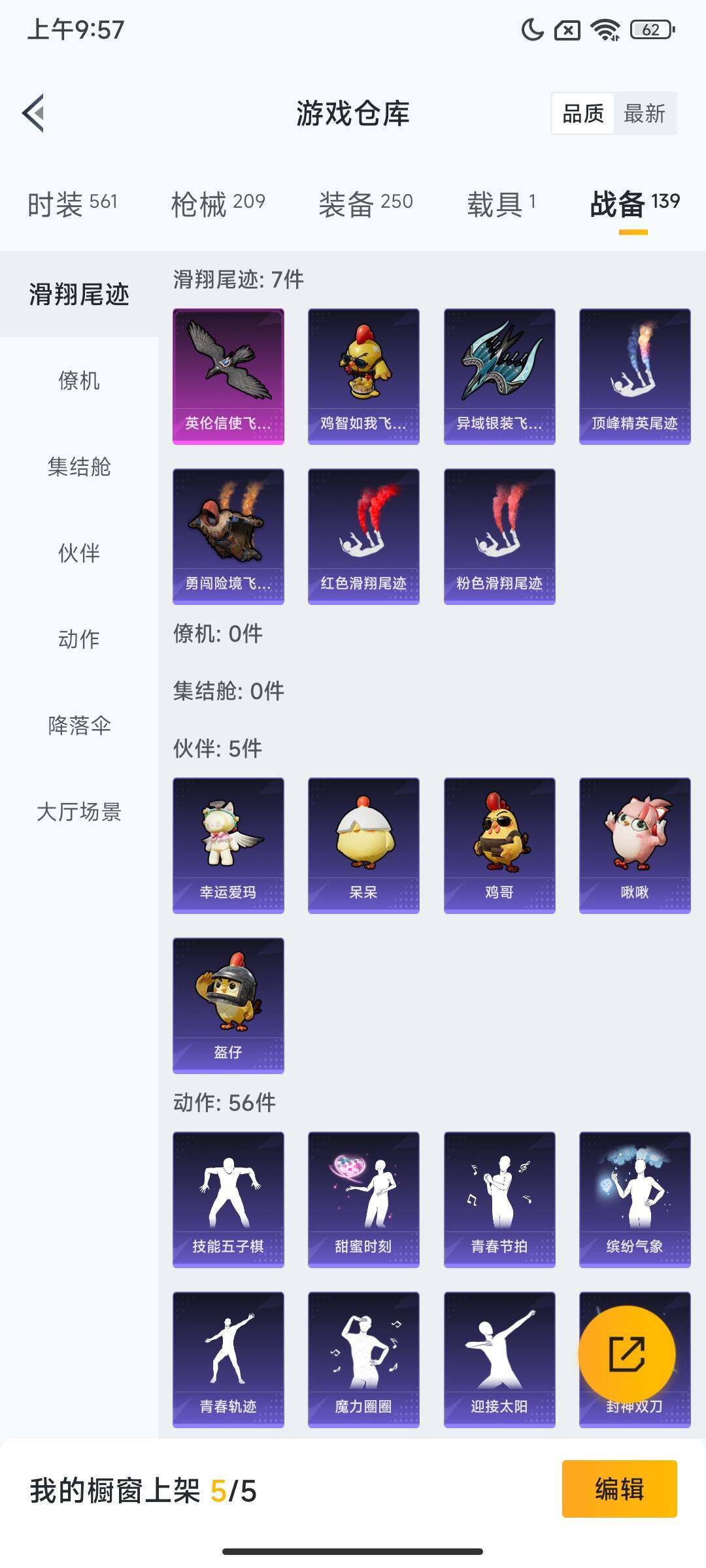
Task: Jump to 降落伞 category in sidebar
Action: point(78,723)
